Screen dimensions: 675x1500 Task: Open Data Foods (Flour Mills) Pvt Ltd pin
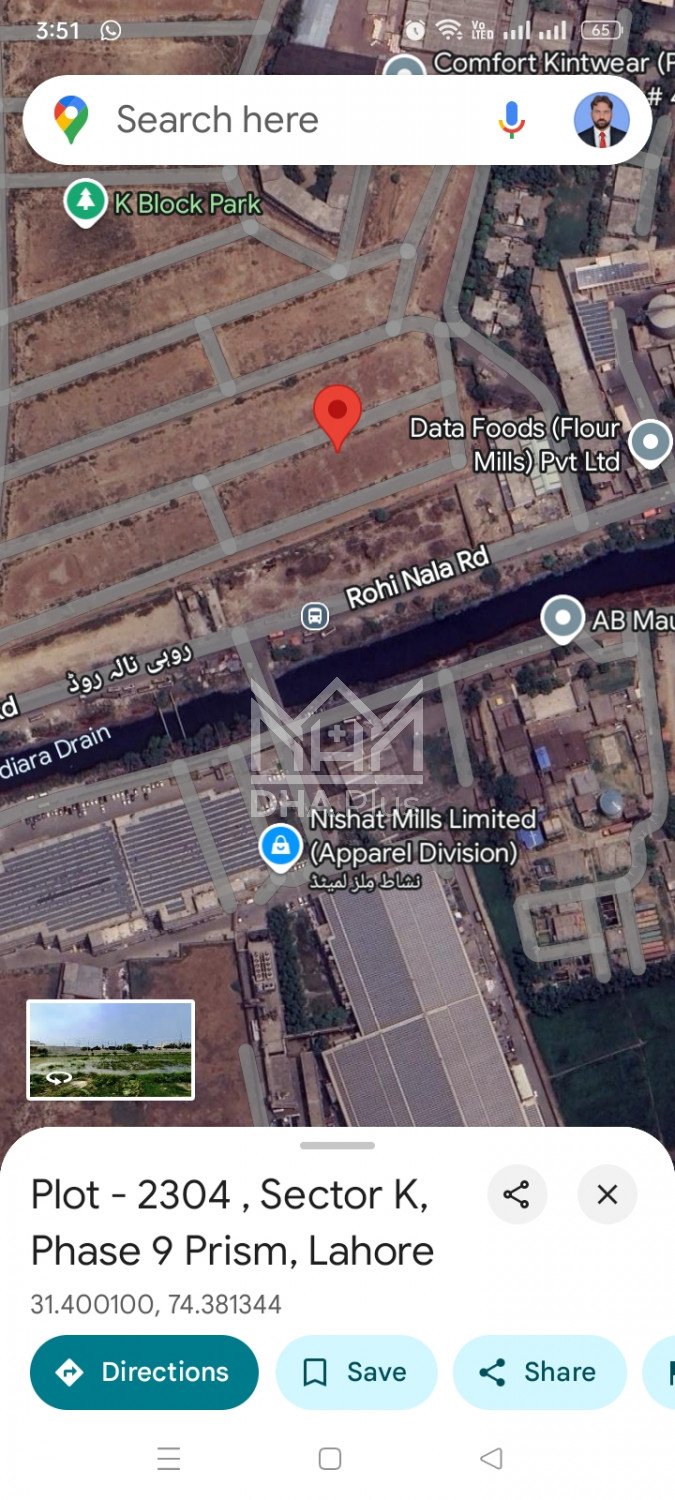(x=651, y=441)
